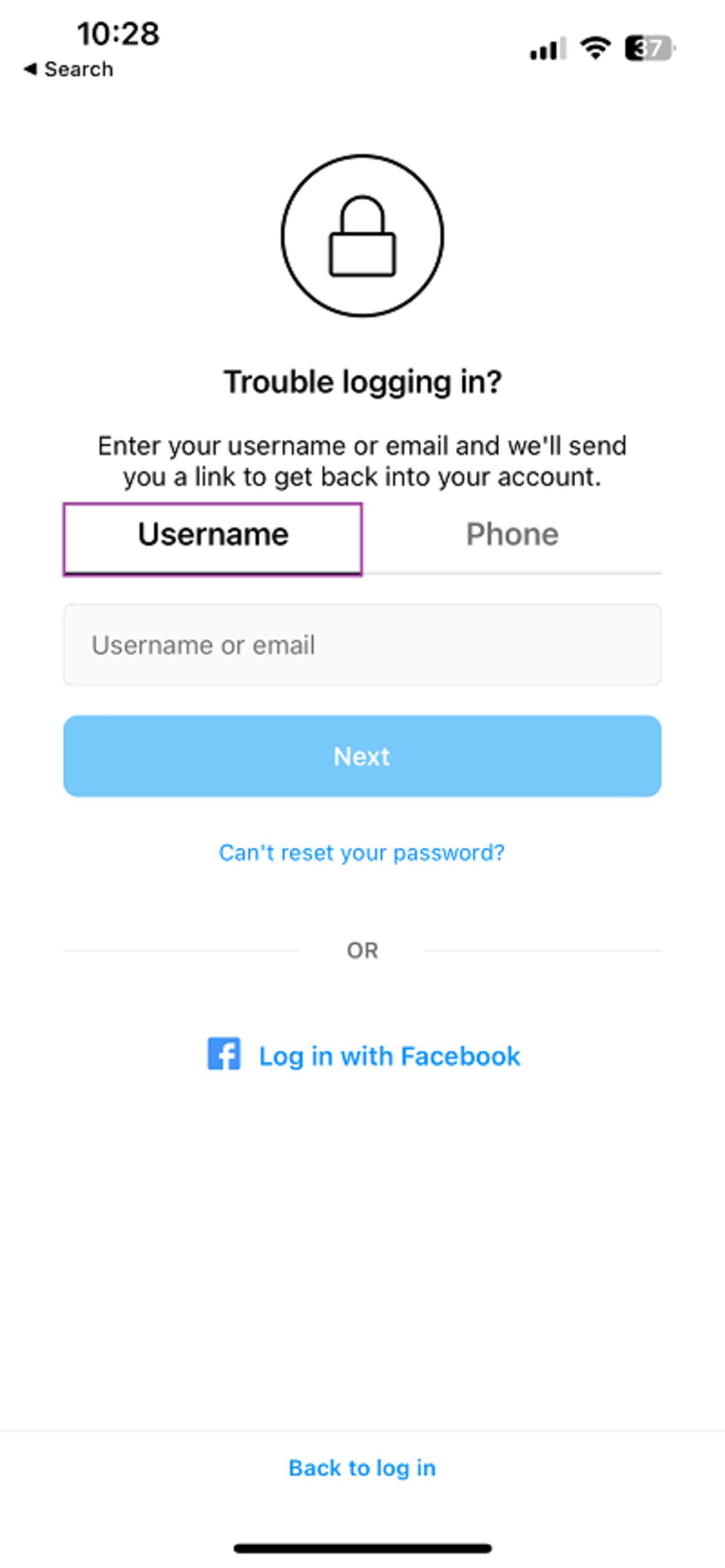Return to Search via status bar back
Viewport: 725px width, 1568px height.
point(68,69)
